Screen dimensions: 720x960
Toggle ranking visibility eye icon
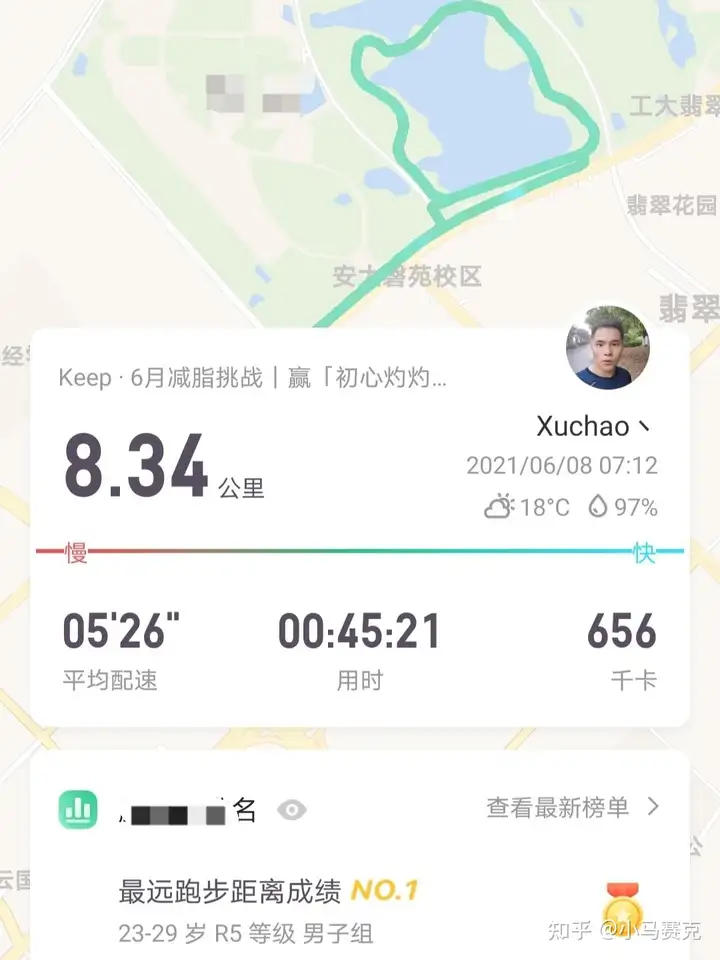click(291, 810)
